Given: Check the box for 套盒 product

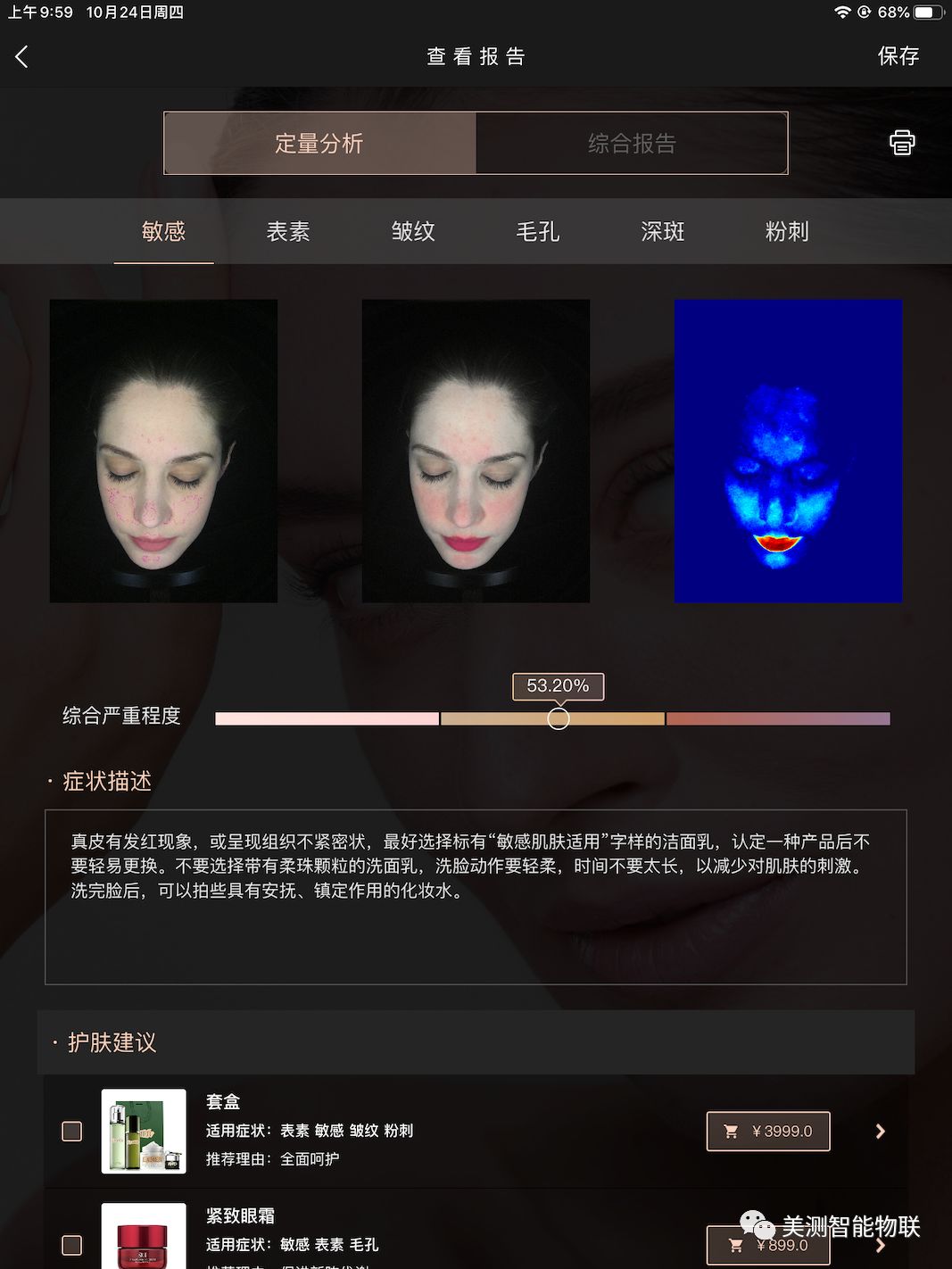Looking at the screenshot, I should [72, 1132].
